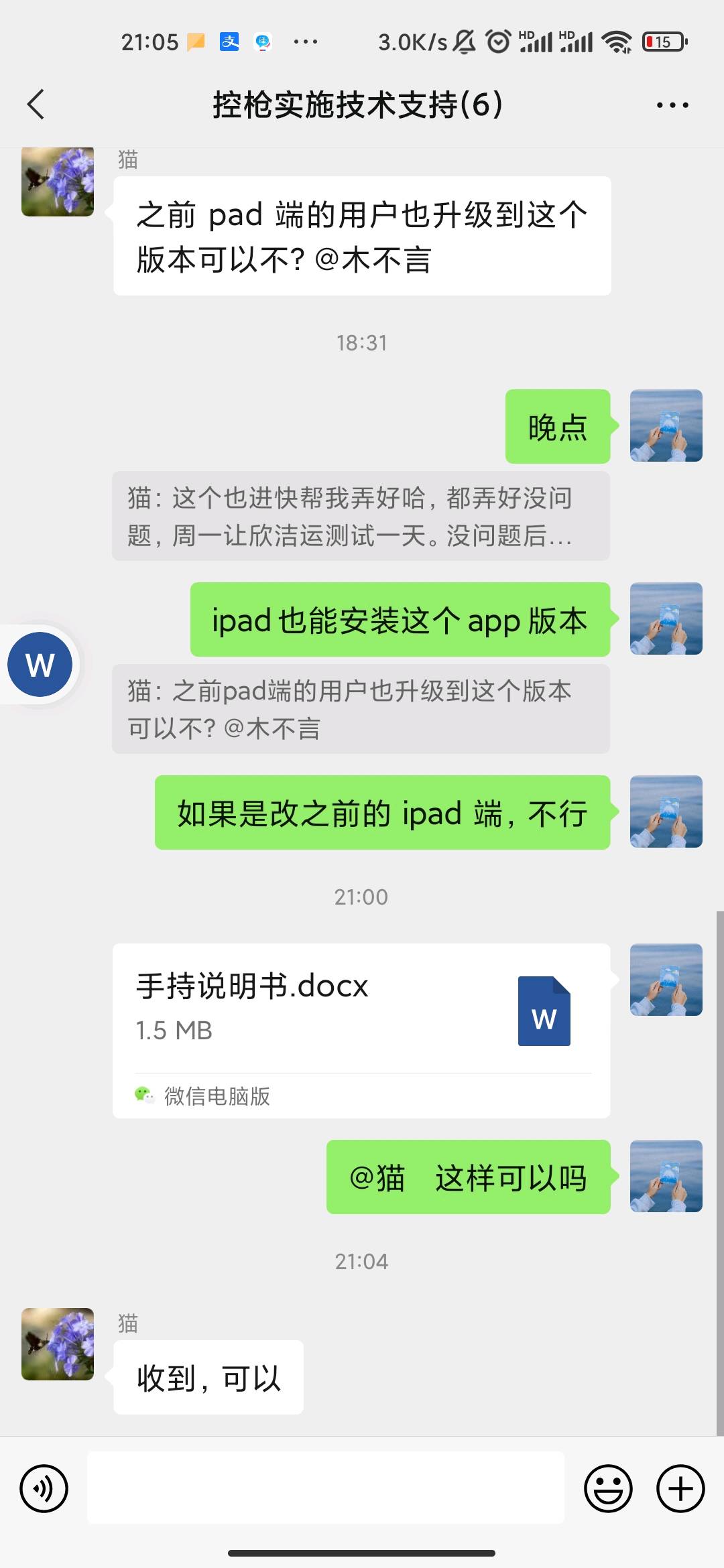This screenshot has width=724, height=1568.
Task: Go back from the group chat
Action: (36, 105)
